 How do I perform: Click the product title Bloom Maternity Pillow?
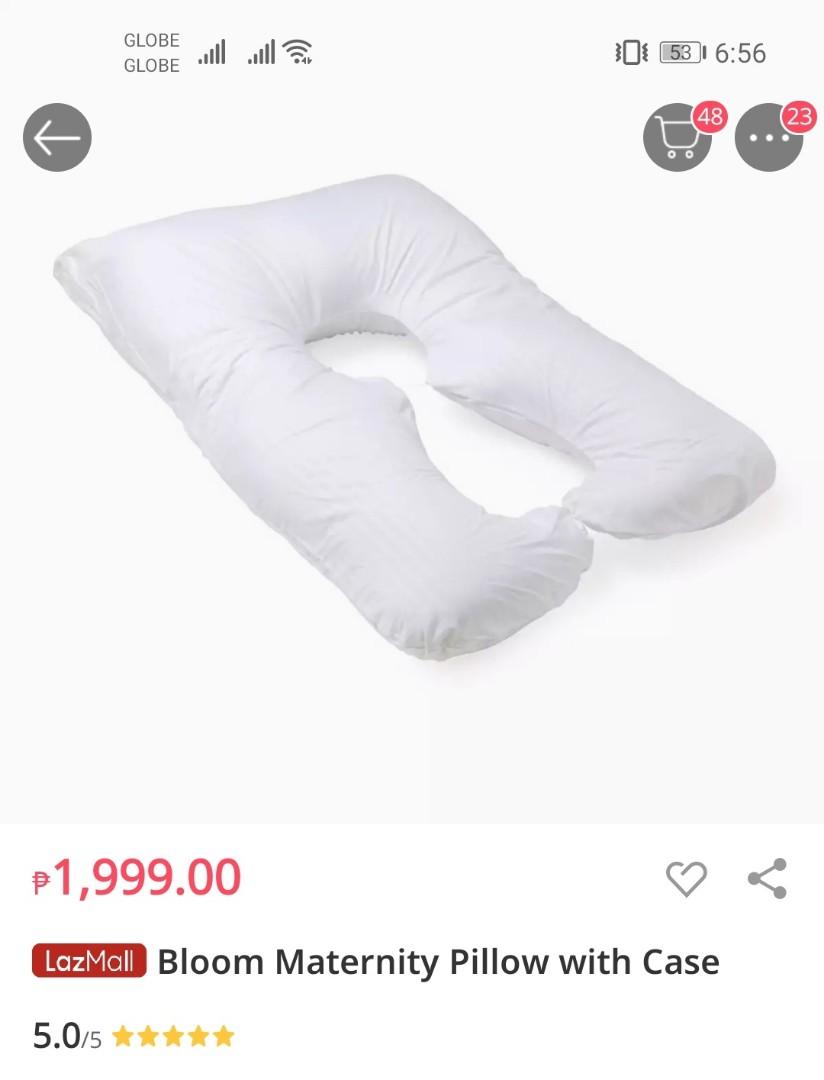440,961
